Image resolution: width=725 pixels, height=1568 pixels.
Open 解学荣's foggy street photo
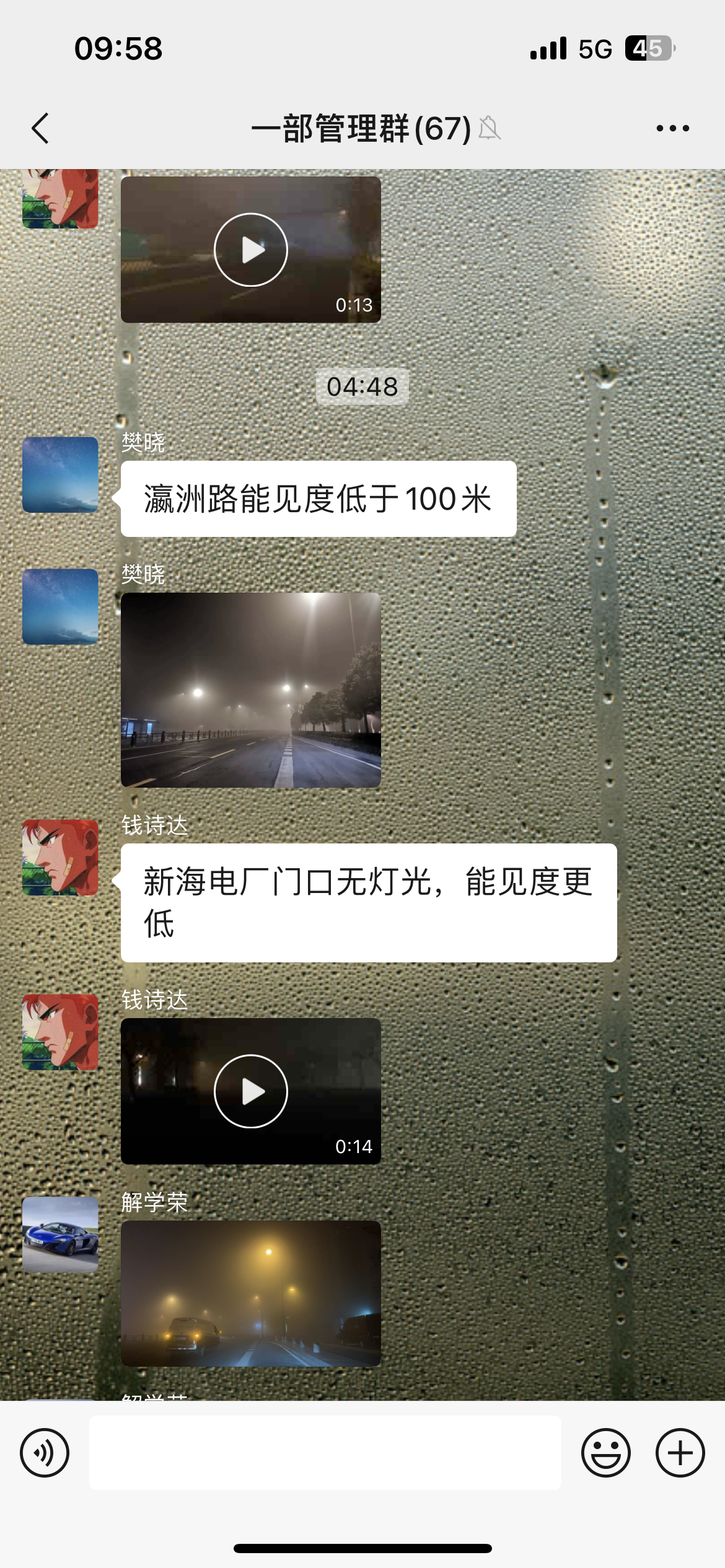tap(250, 1293)
